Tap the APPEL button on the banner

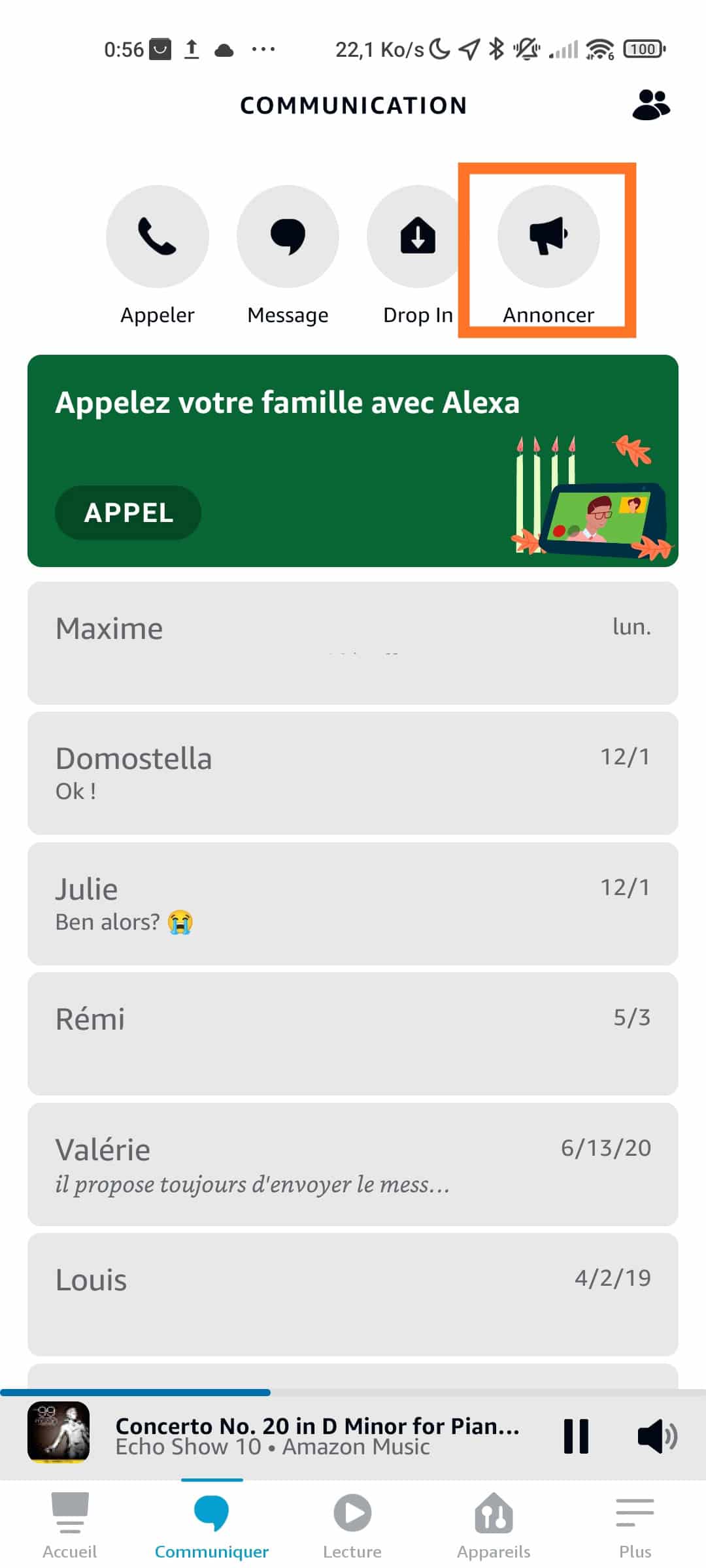tap(128, 513)
